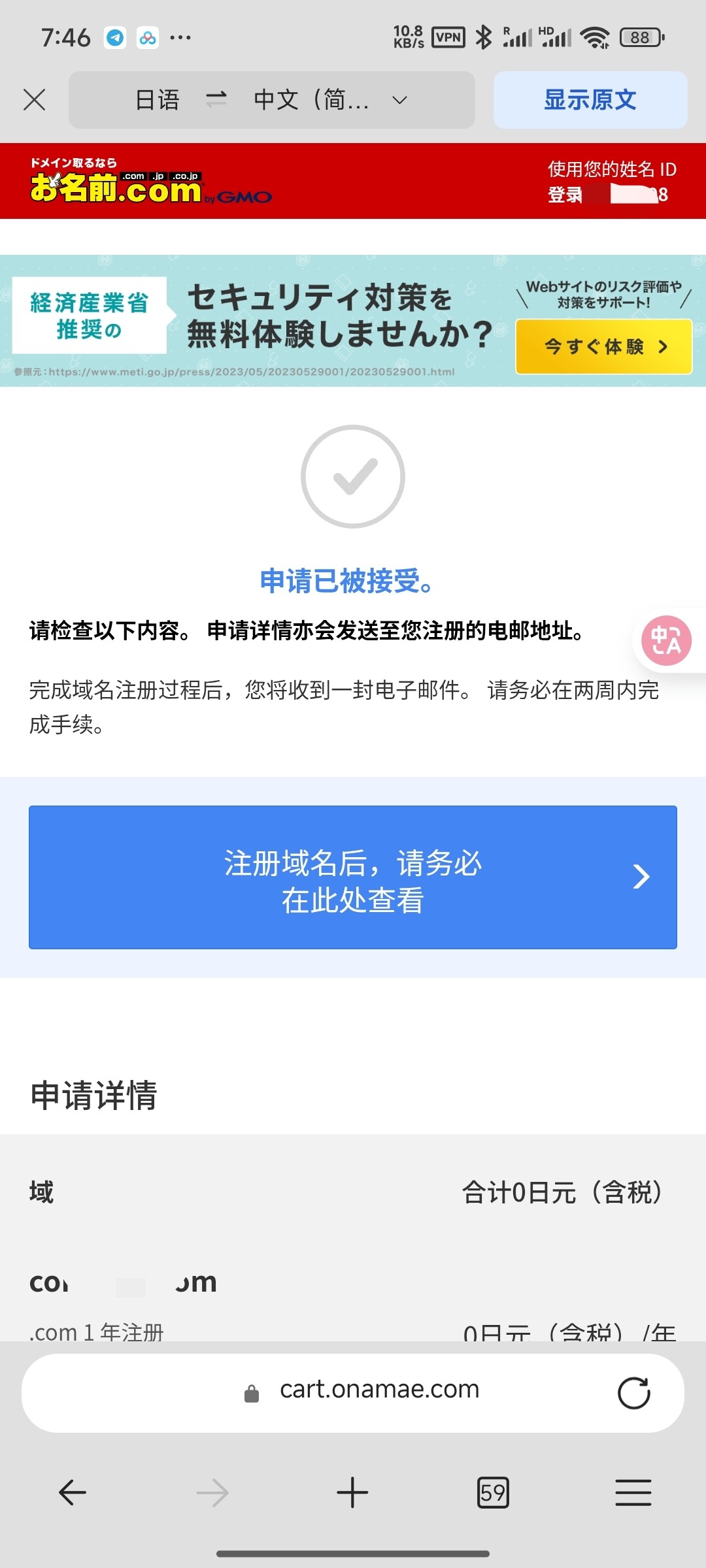
Task: Tap 显示原文 to show original text
Action: click(590, 100)
